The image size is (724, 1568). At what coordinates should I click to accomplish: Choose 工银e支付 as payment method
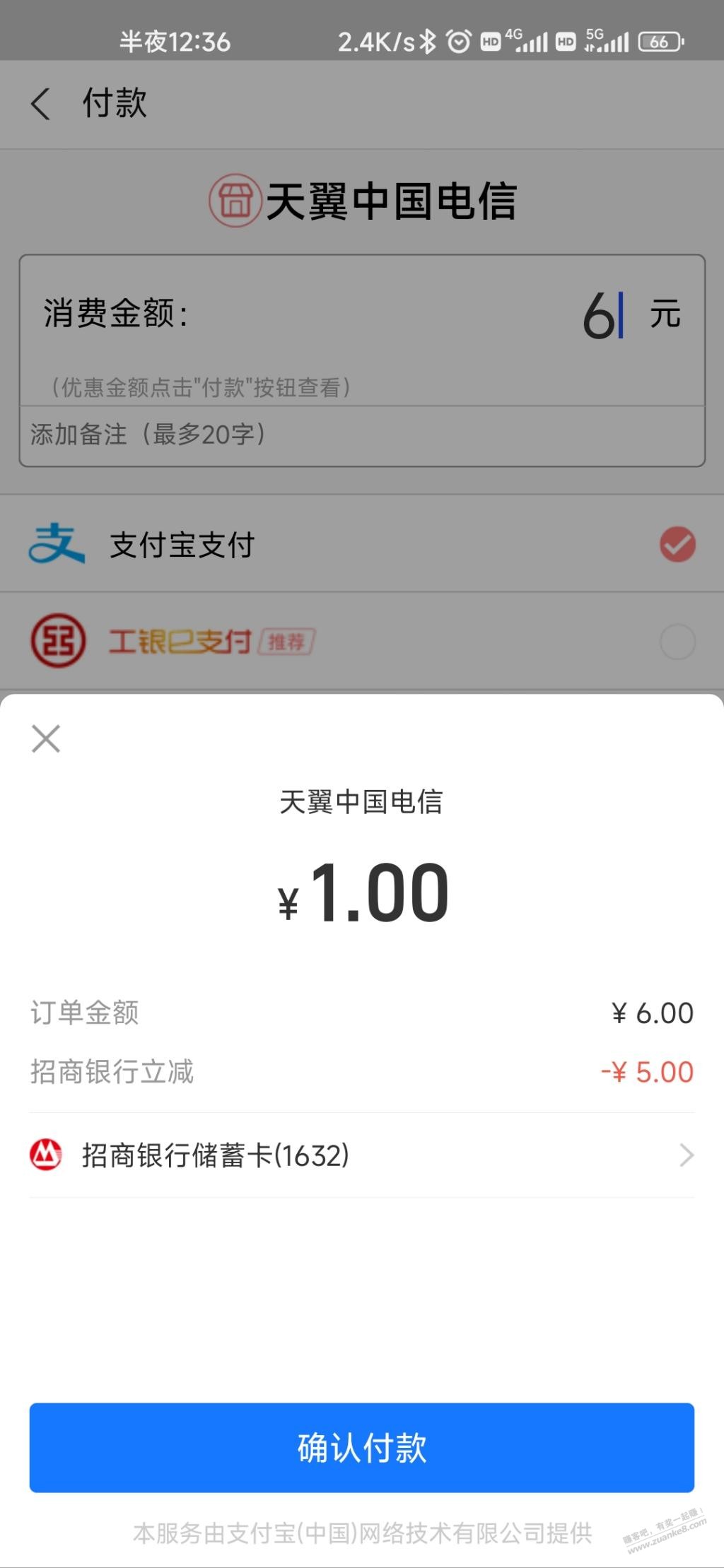tap(362, 642)
